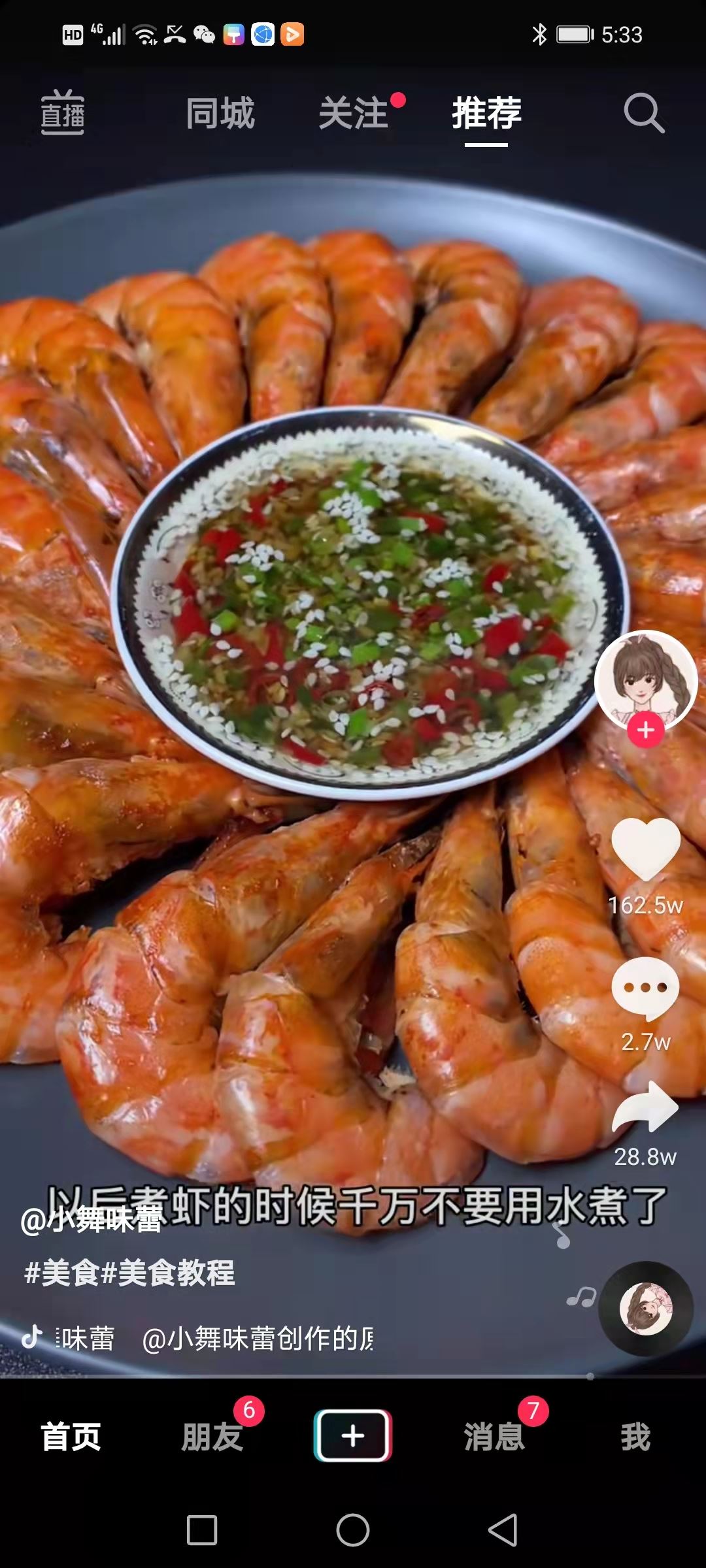Open the 朋友 tab
The width and height of the screenshot is (706, 1568).
[212, 1436]
